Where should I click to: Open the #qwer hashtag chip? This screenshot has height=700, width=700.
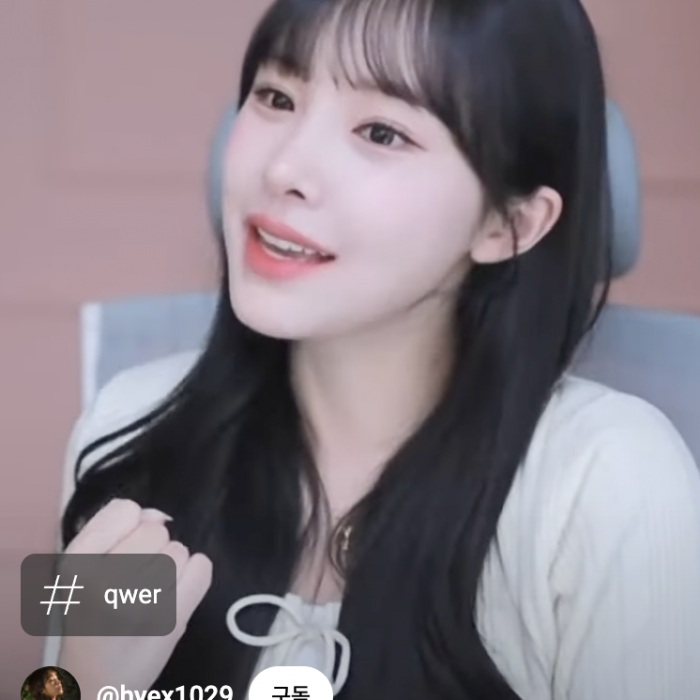98,595
